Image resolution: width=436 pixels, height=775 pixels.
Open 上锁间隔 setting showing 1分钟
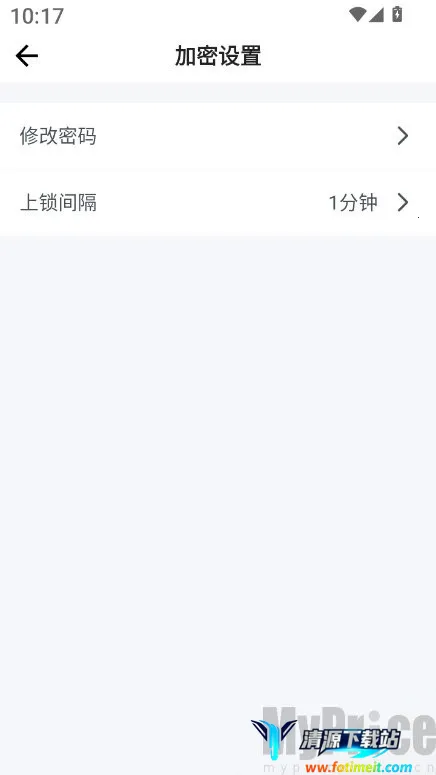coord(218,203)
